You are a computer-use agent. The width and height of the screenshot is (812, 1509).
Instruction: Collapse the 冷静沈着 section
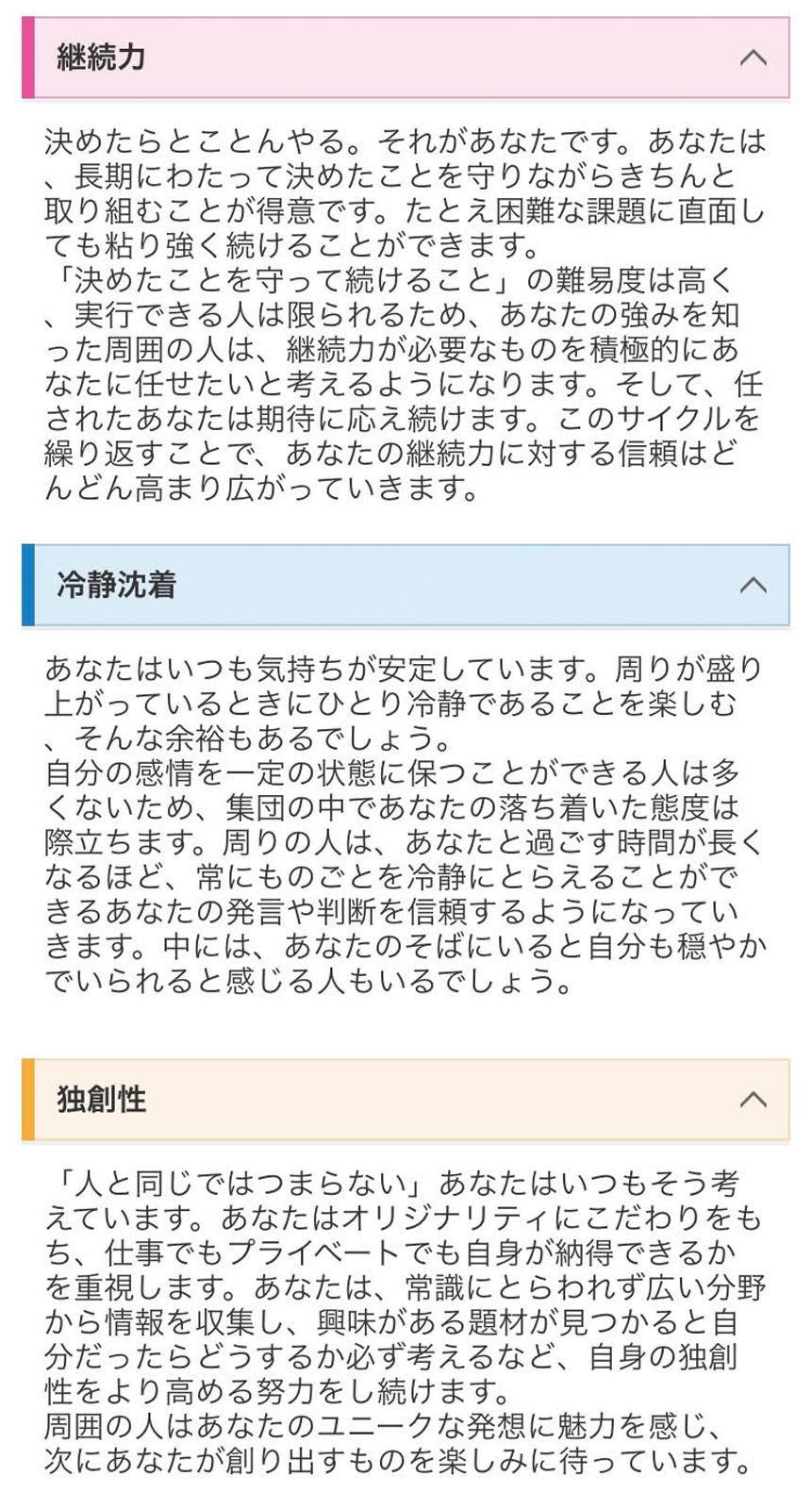pos(752,585)
